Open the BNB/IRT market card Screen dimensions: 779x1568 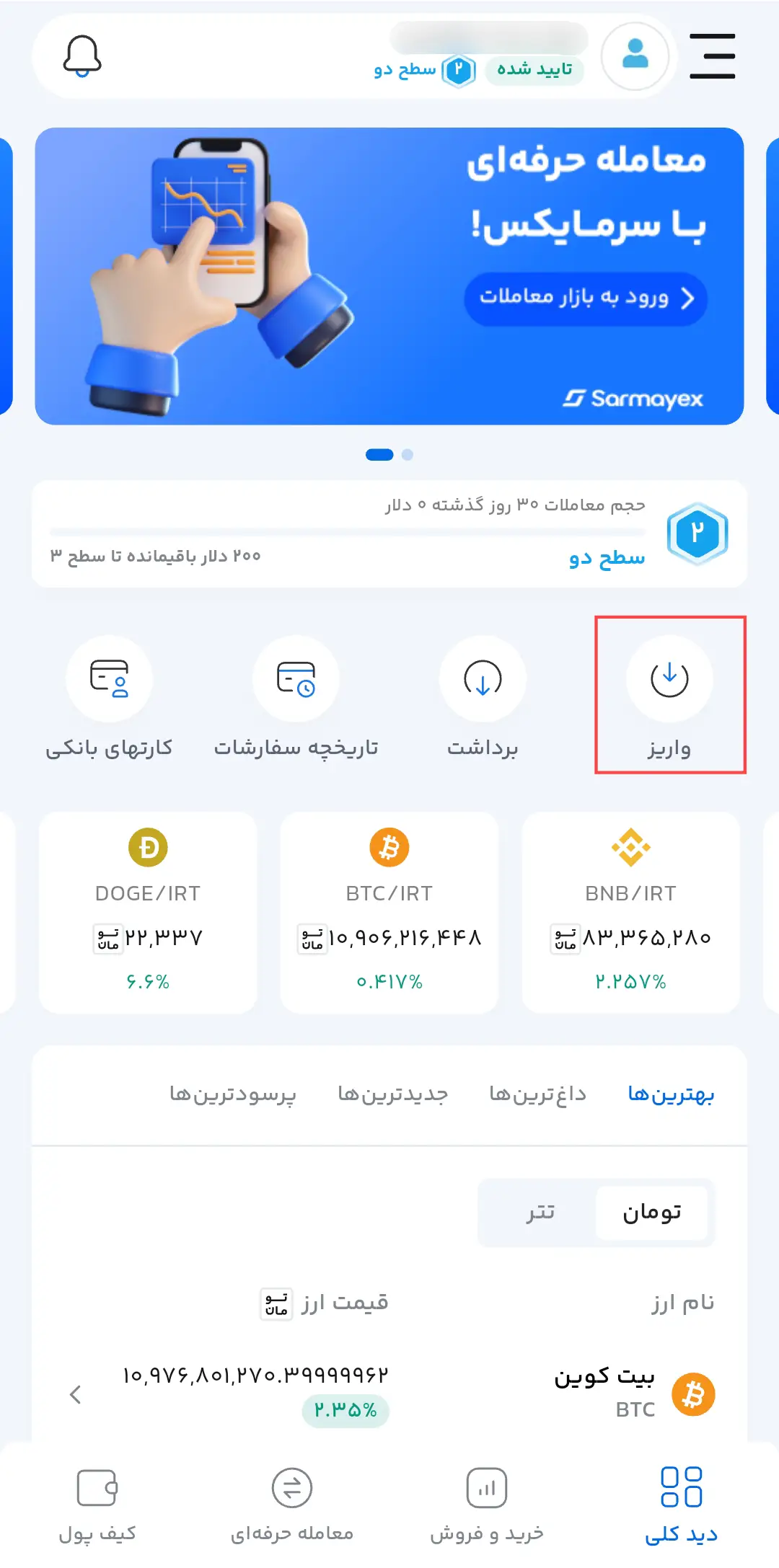630,913
